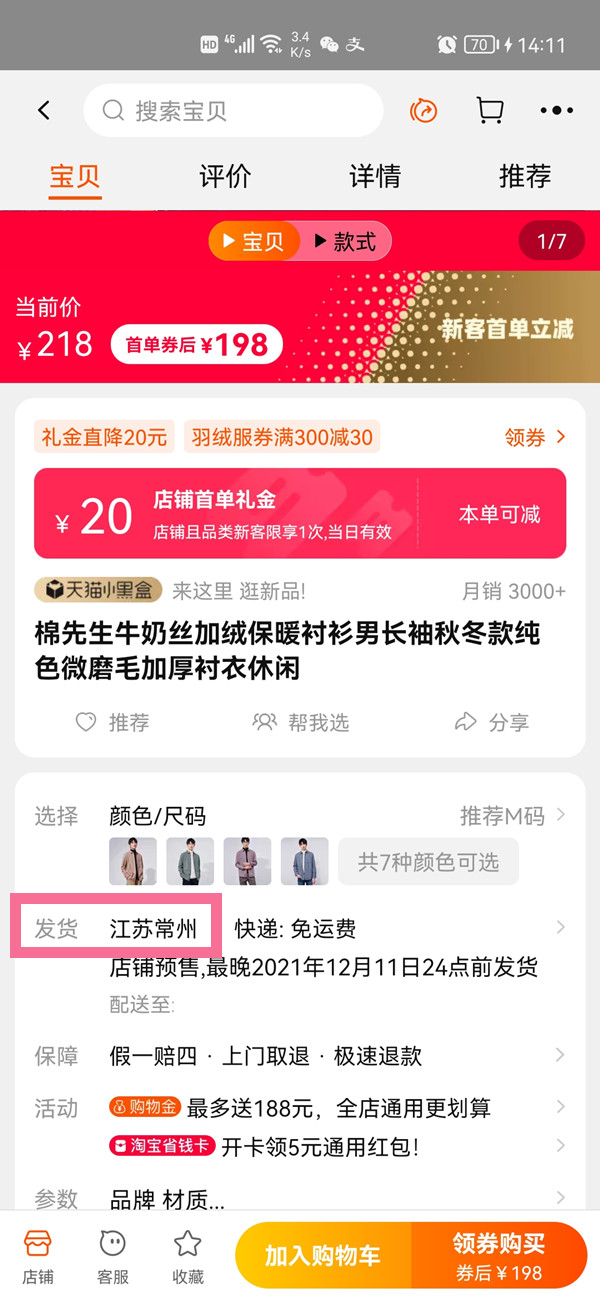
Task: Add item to favorites with 收藏
Action: click(x=188, y=1256)
